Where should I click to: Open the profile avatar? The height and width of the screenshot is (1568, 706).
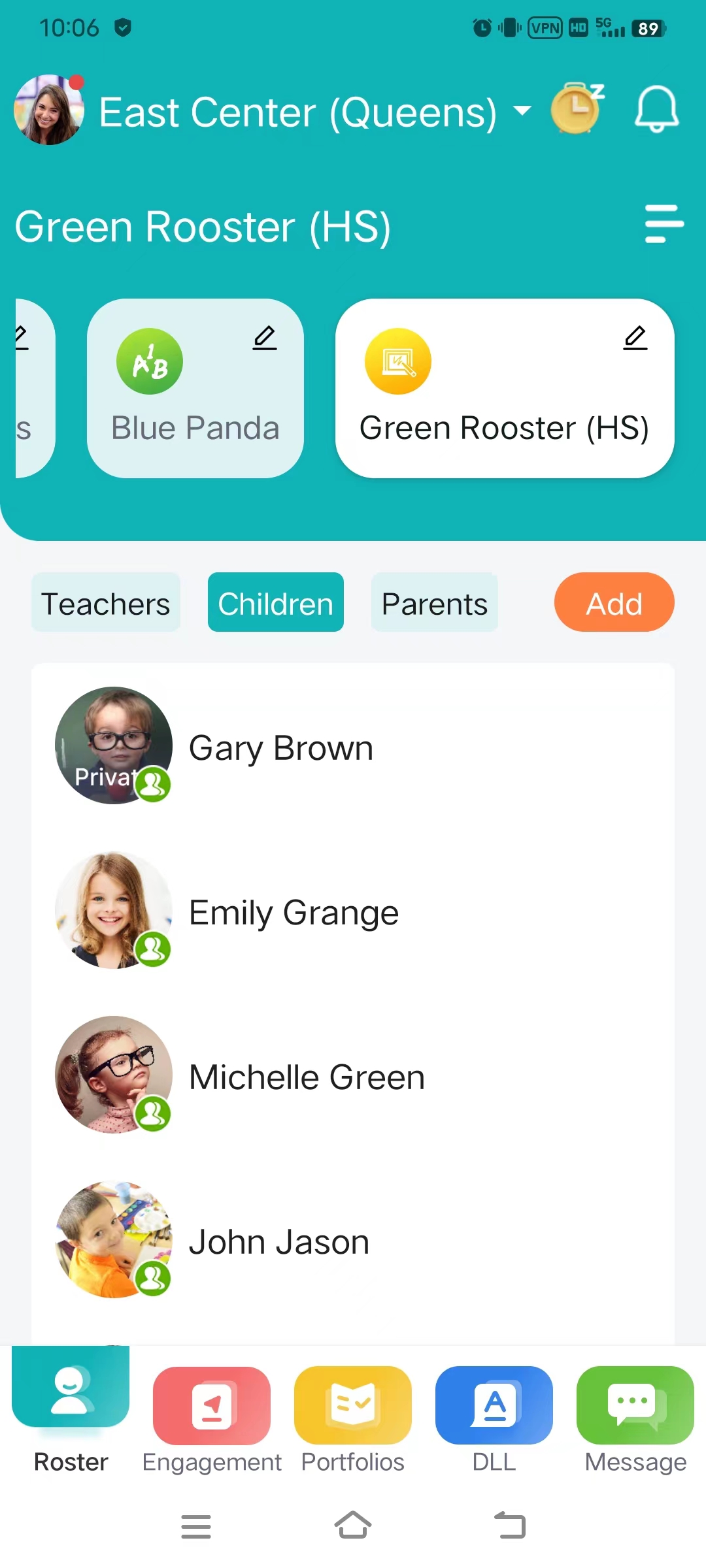49,110
